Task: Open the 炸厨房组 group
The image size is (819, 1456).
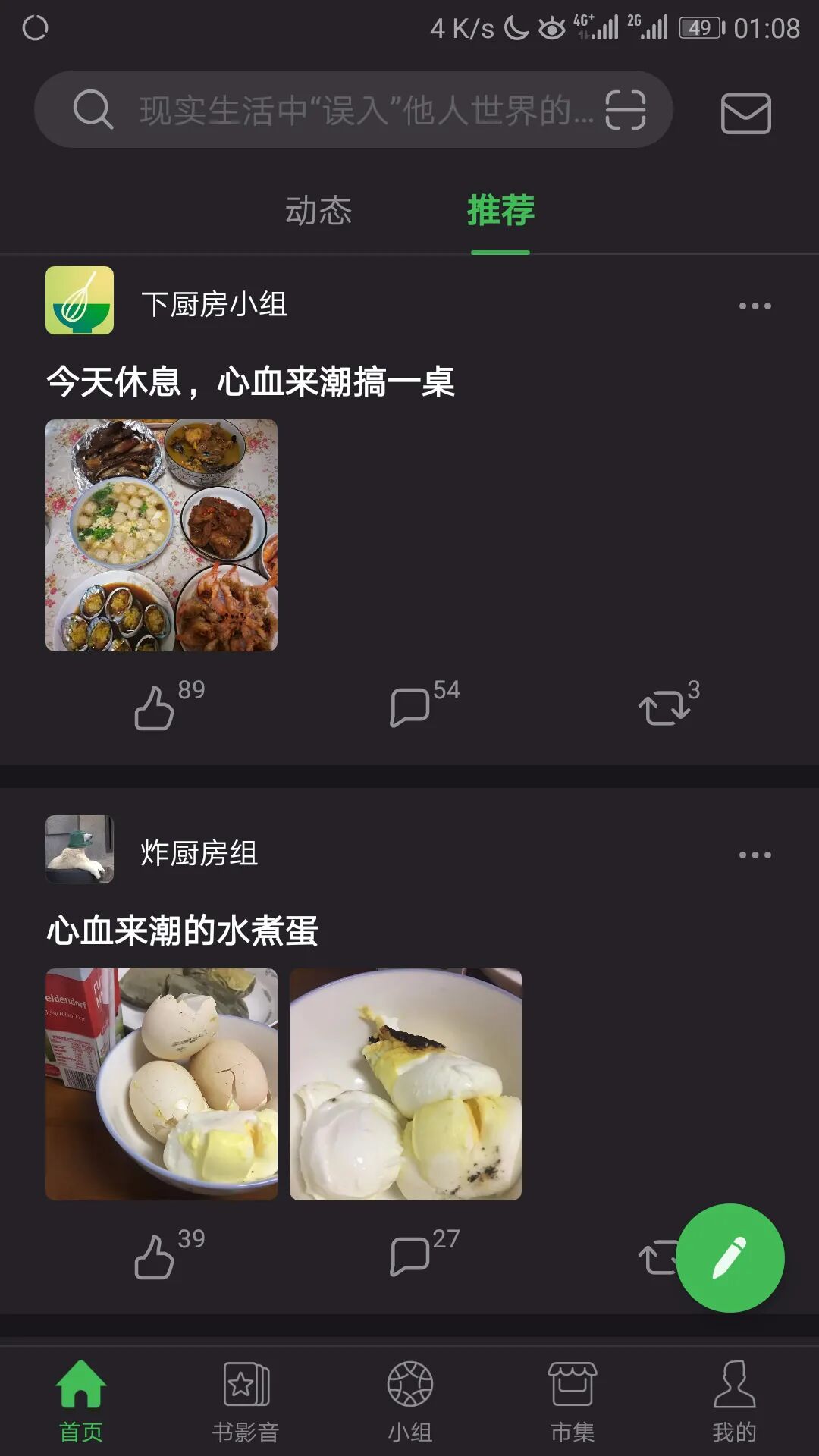Action: click(x=199, y=853)
